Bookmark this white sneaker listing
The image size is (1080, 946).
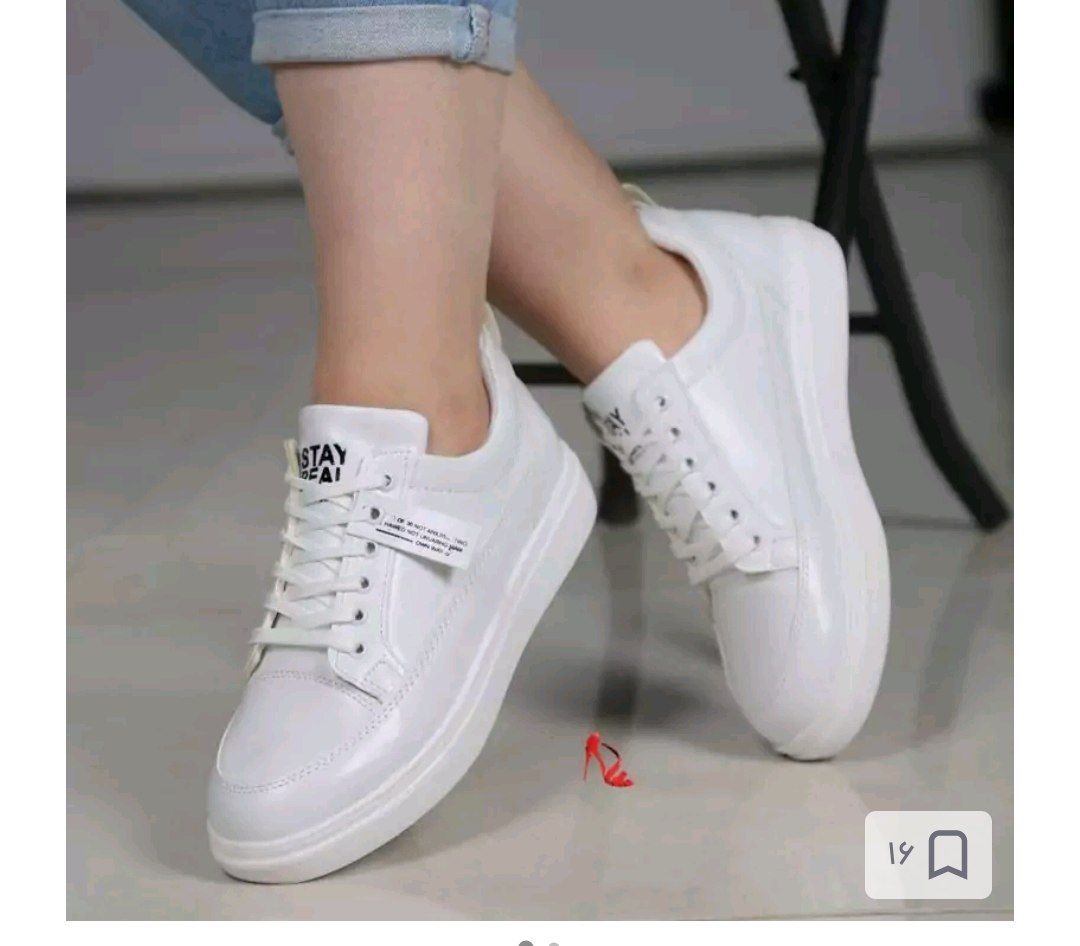point(946,854)
